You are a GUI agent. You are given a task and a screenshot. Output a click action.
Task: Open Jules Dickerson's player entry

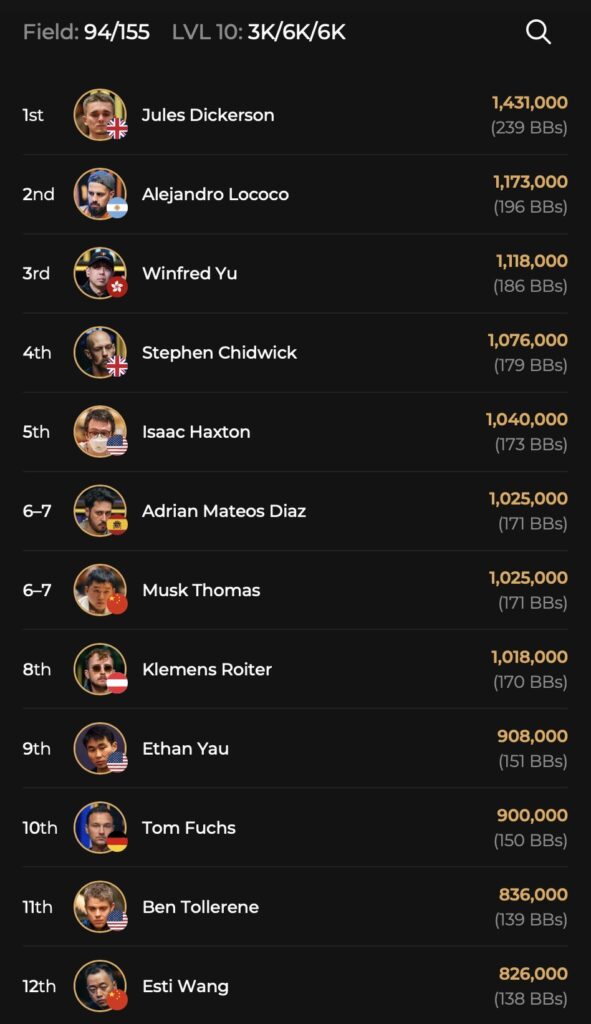coord(295,115)
